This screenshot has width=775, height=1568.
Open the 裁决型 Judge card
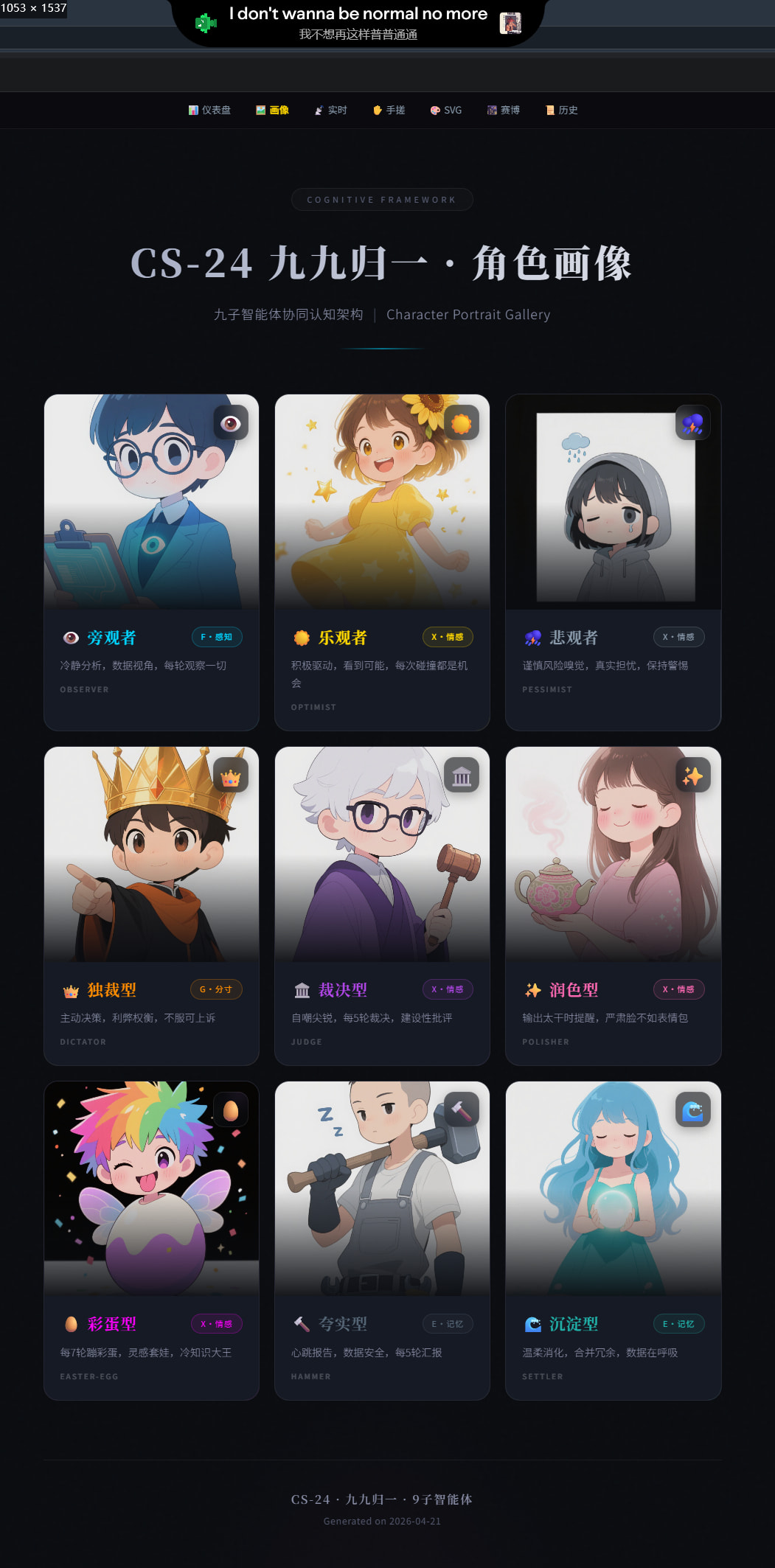click(382, 905)
